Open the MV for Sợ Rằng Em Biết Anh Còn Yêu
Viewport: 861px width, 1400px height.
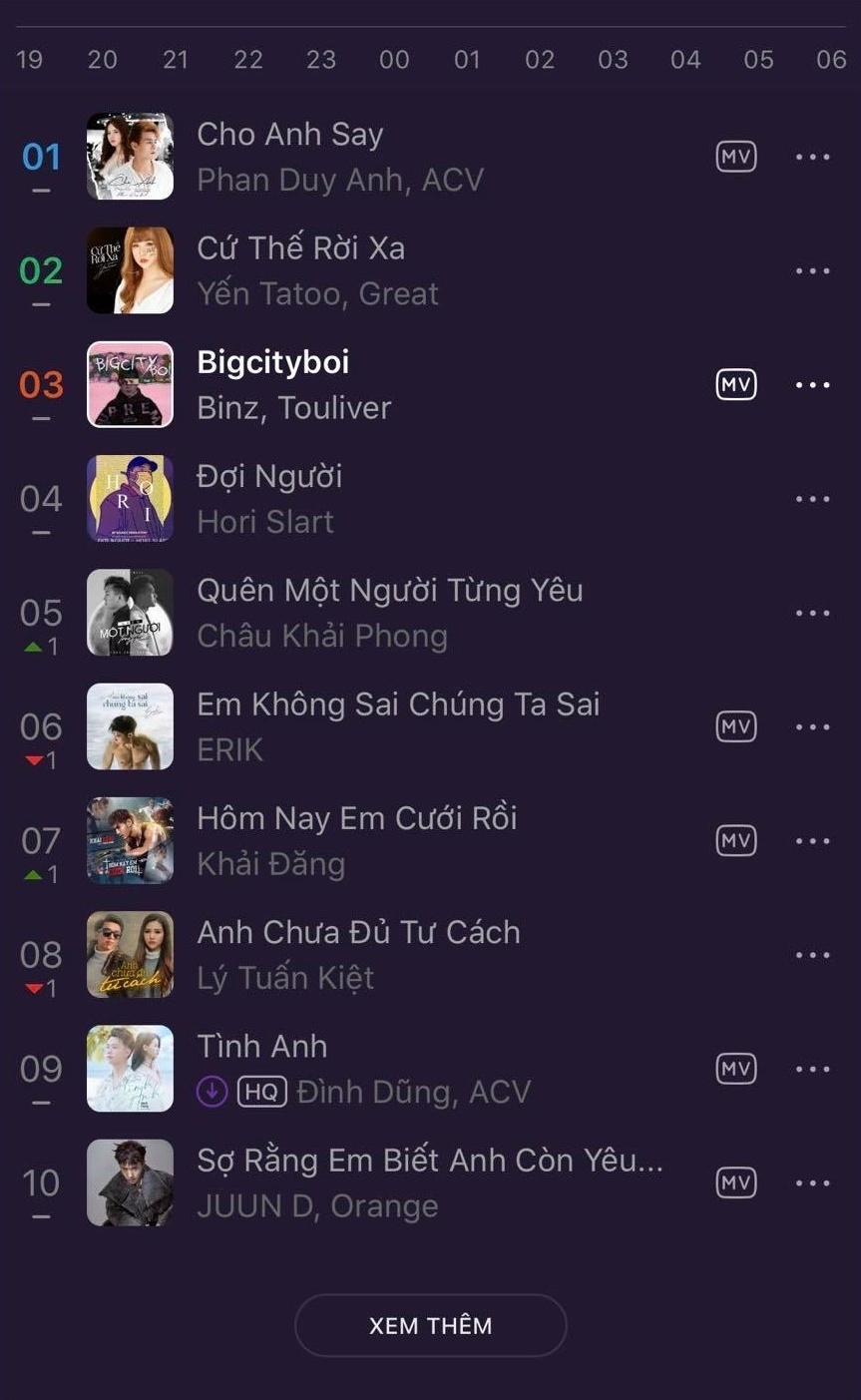pyautogui.click(x=735, y=1181)
